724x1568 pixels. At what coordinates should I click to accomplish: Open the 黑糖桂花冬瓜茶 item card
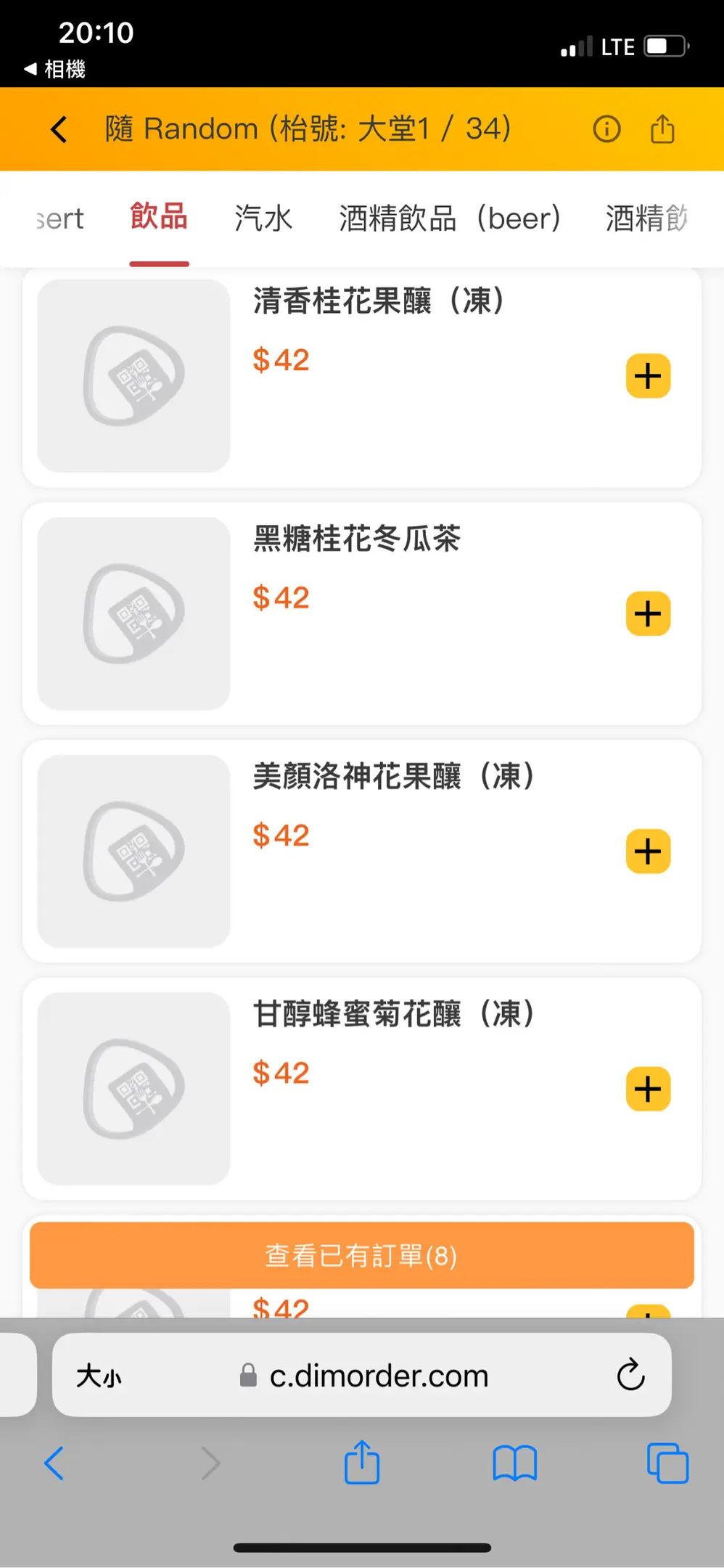click(x=362, y=613)
